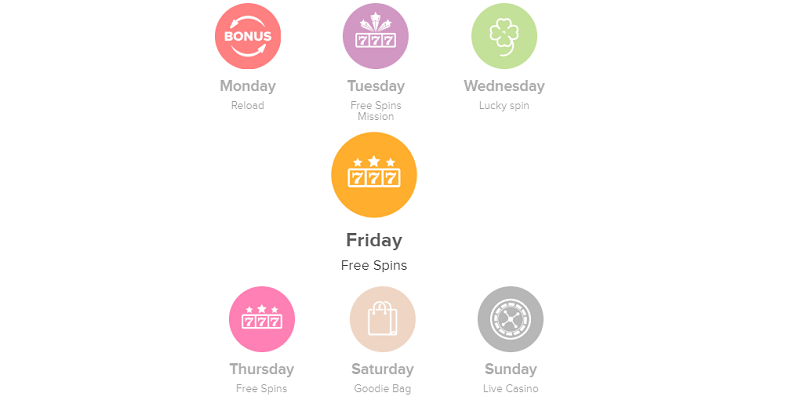
Task: Choose Wednesday Lucky spin
Action: click(504, 37)
